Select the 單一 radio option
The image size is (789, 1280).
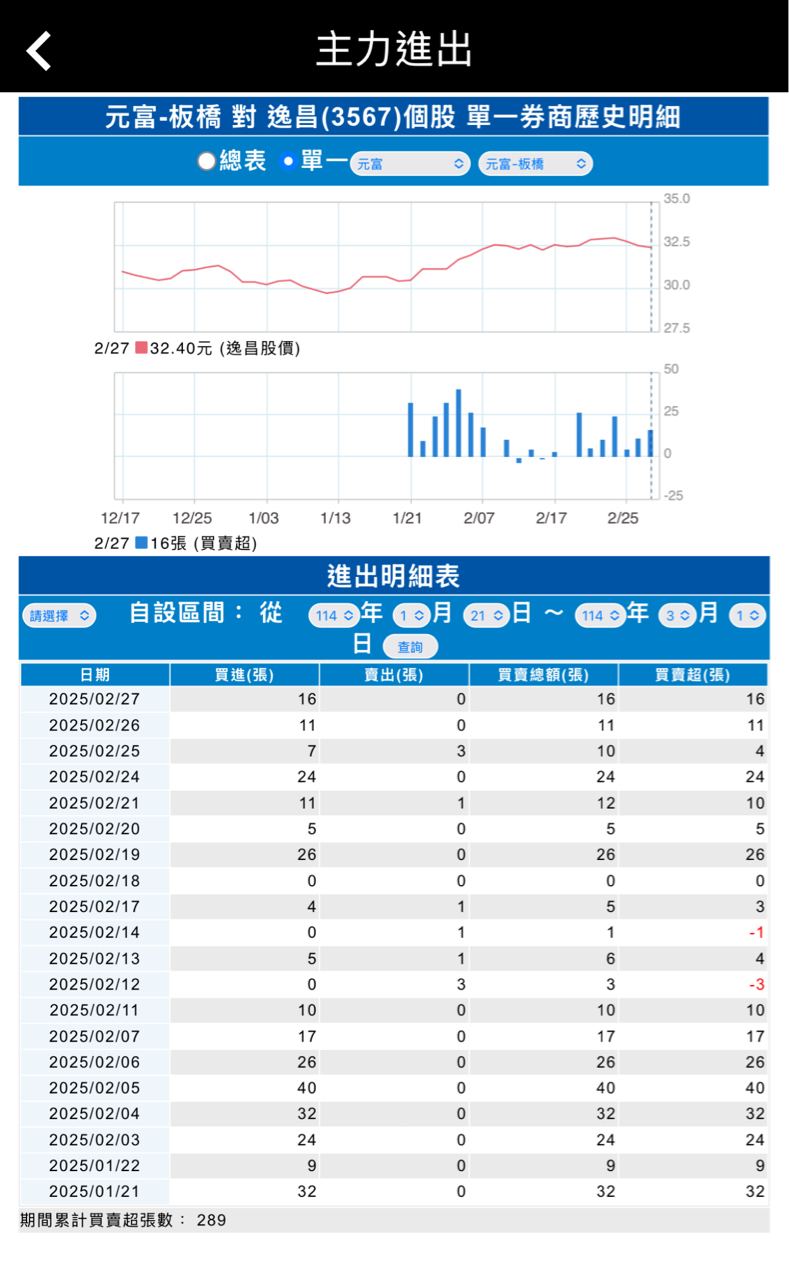pyautogui.click(x=288, y=161)
